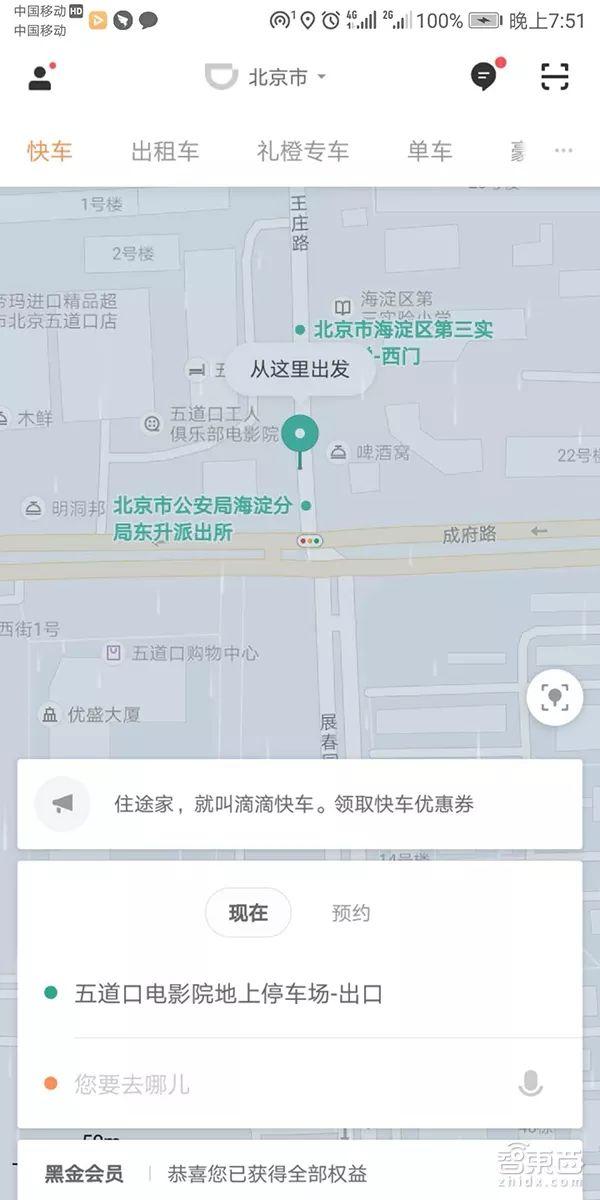Use the microphone voice input
The image size is (600, 1200).
(531, 1084)
